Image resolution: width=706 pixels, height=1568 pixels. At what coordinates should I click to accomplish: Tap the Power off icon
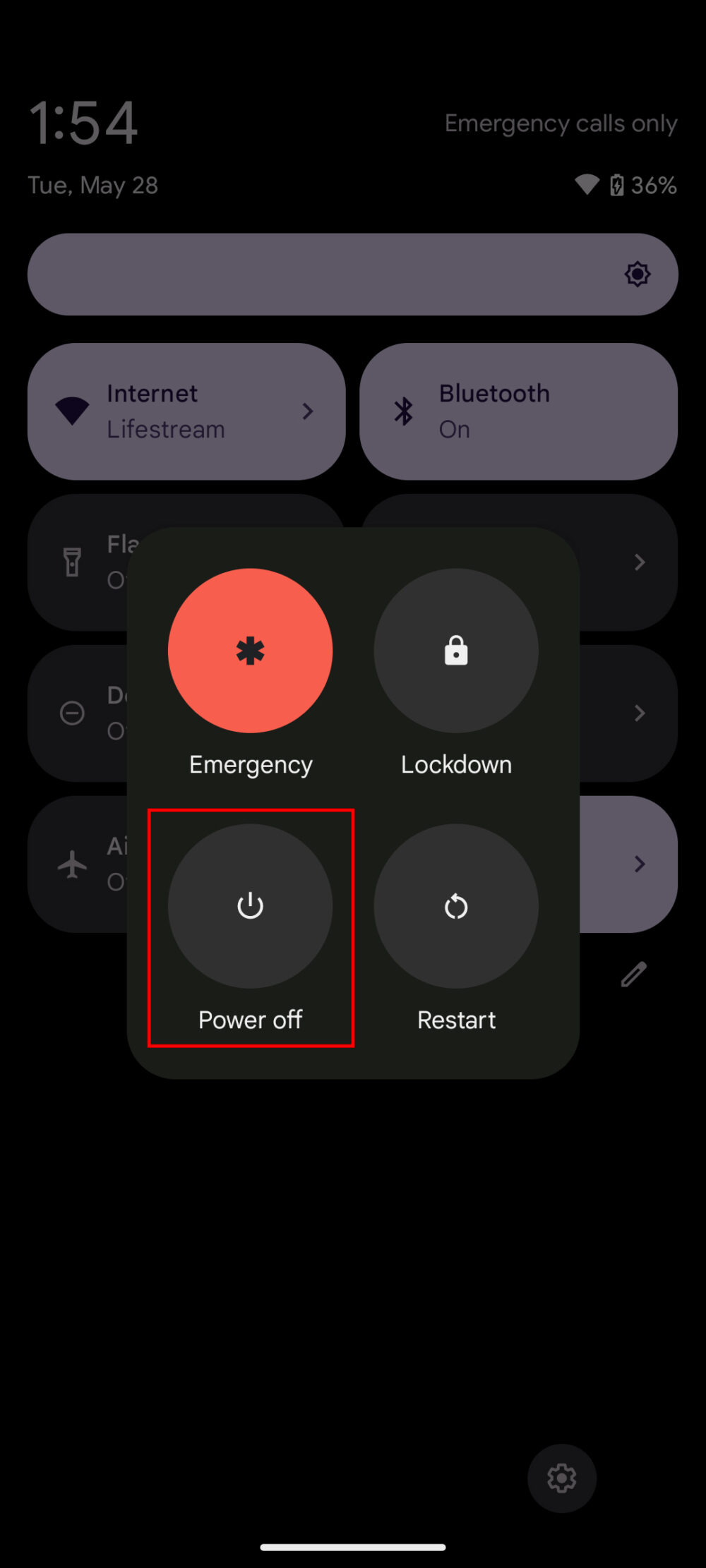(250, 907)
